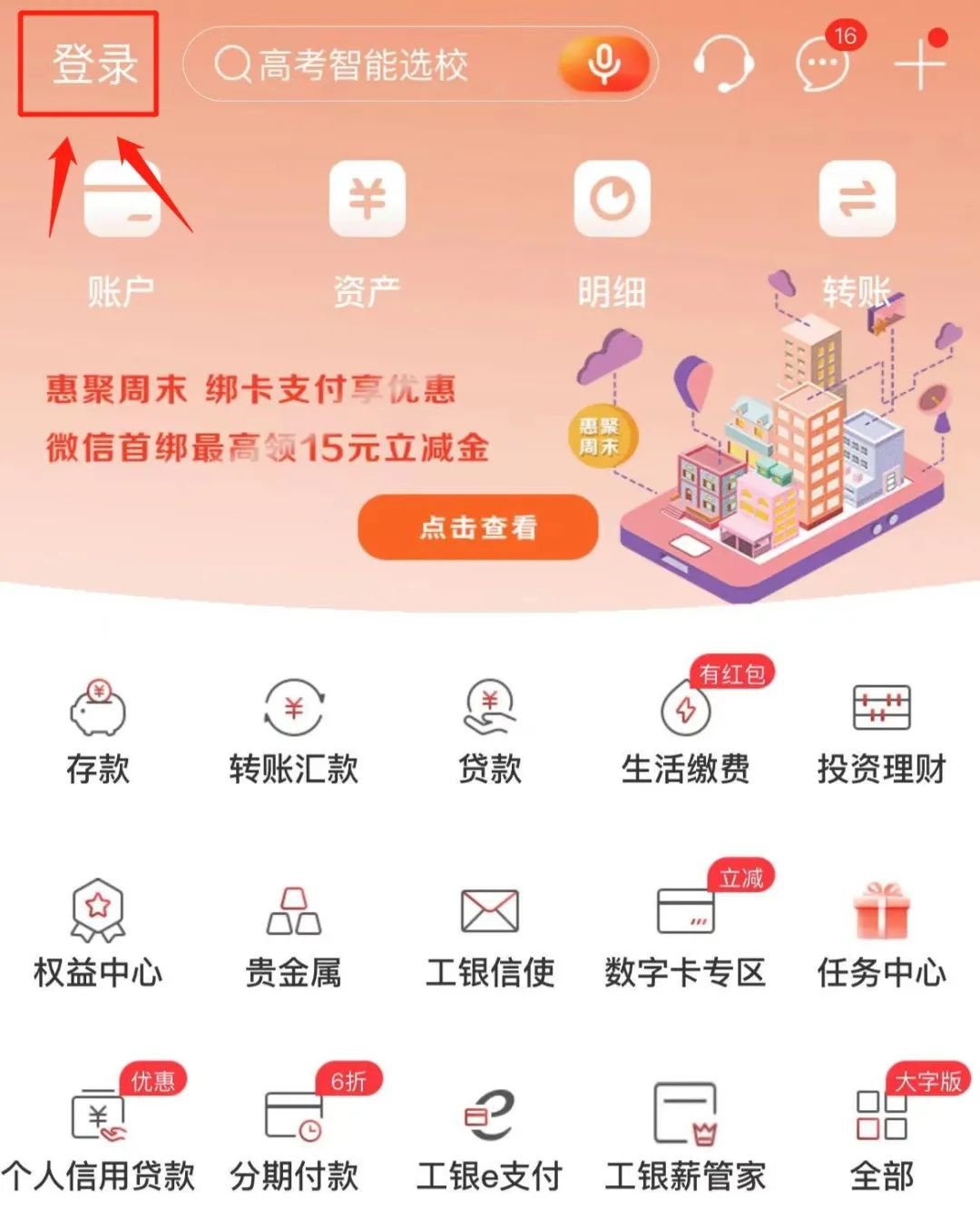Viewport: 980px width, 1229px height.
Task: Go to 转账汇款 transfer and remittance
Action: pyautogui.click(x=293, y=732)
